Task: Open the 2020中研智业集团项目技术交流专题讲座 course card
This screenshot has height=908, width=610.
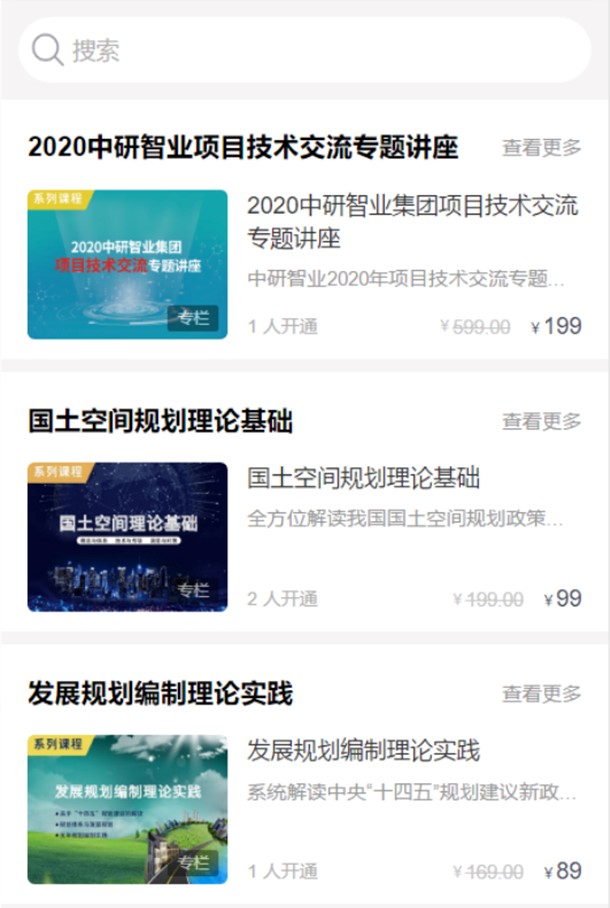Action: [304, 264]
